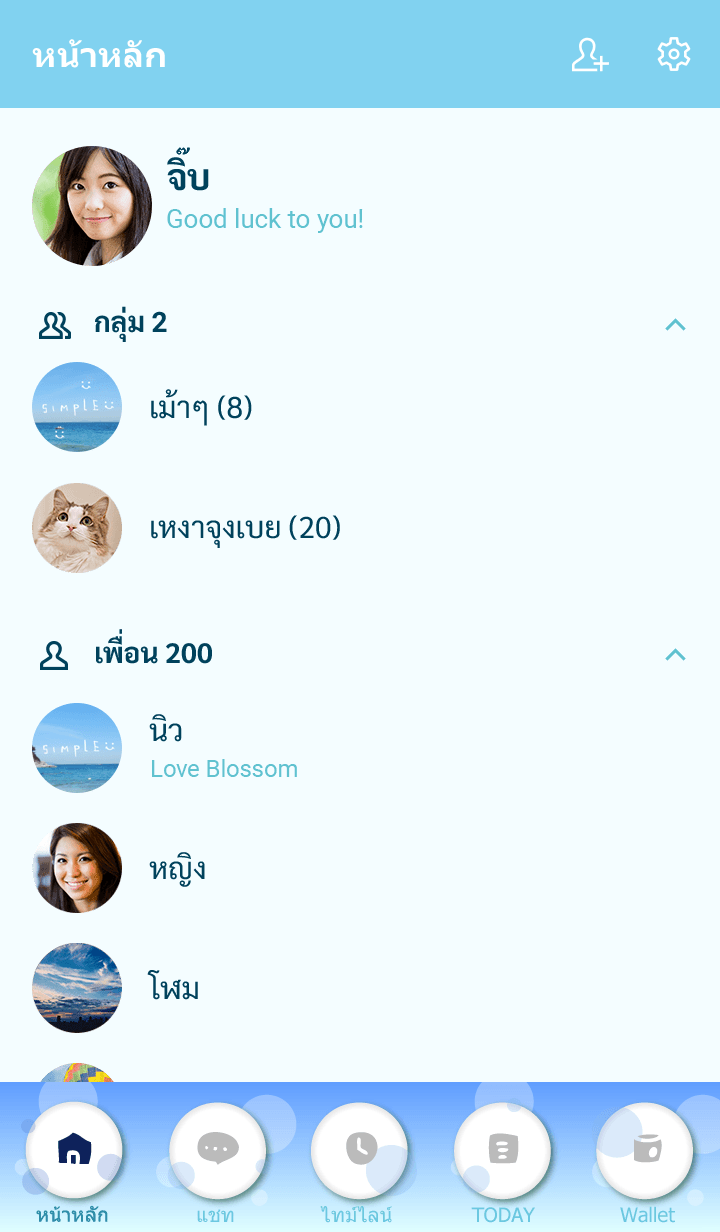
Task: Select friend โฟม from the list
Action: (174, 988)
